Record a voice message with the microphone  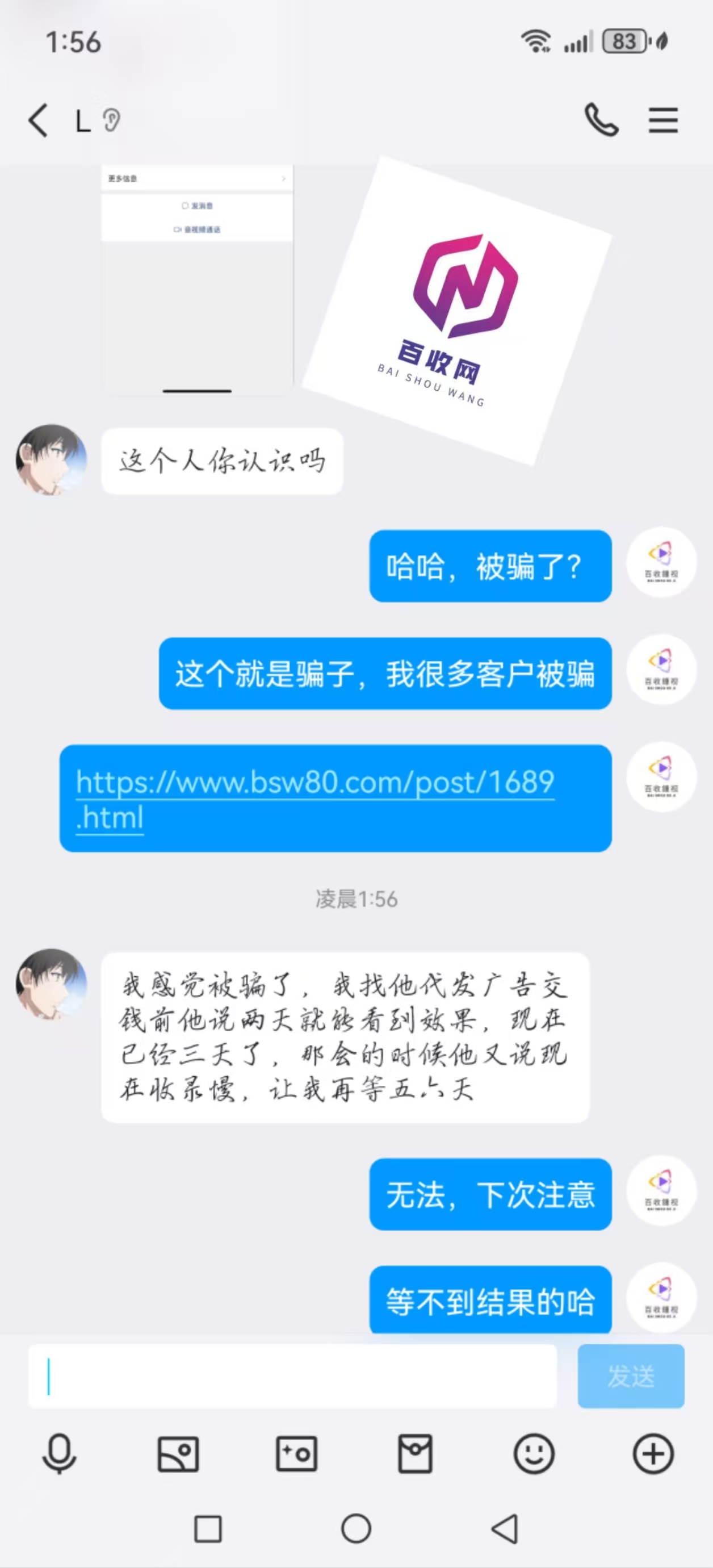coord(59,1453)
